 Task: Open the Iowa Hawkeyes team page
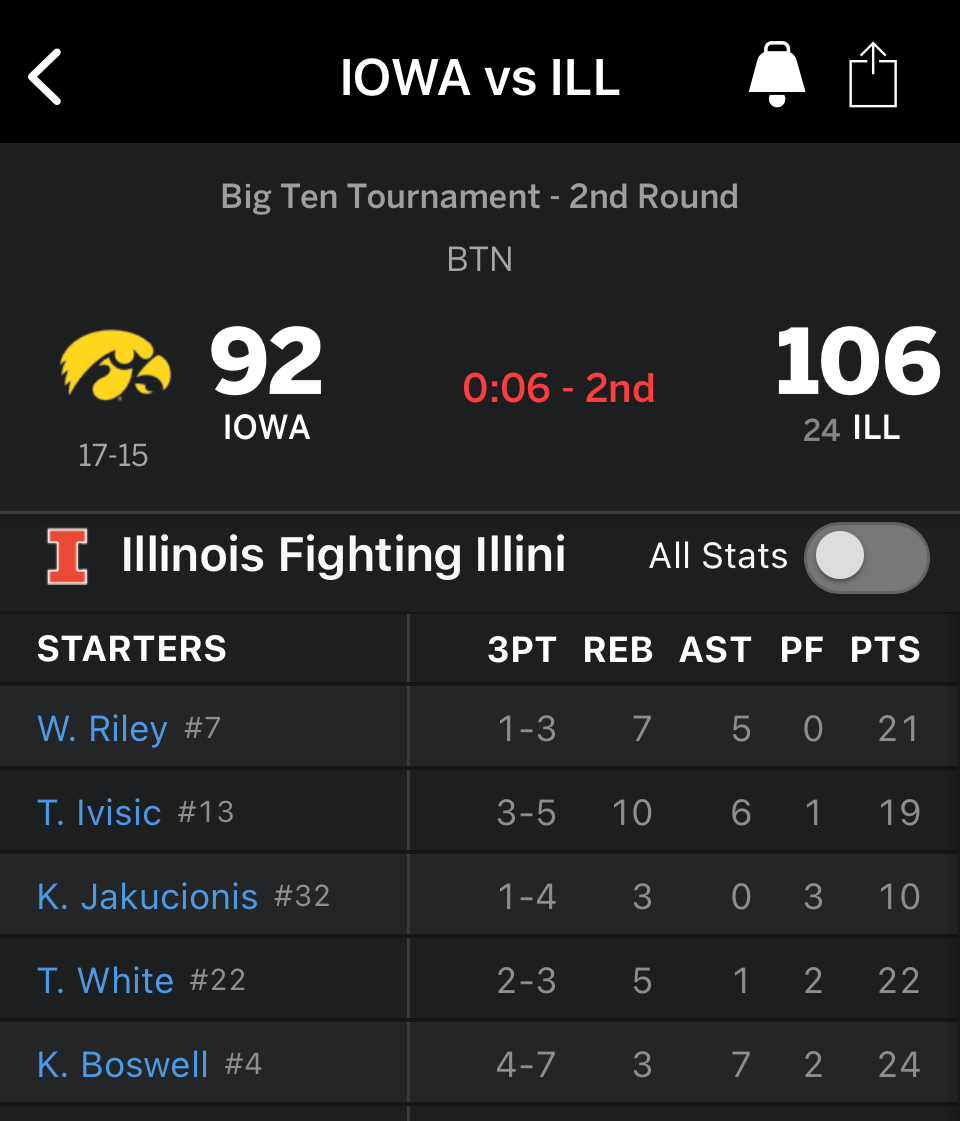tap(115, 366)
